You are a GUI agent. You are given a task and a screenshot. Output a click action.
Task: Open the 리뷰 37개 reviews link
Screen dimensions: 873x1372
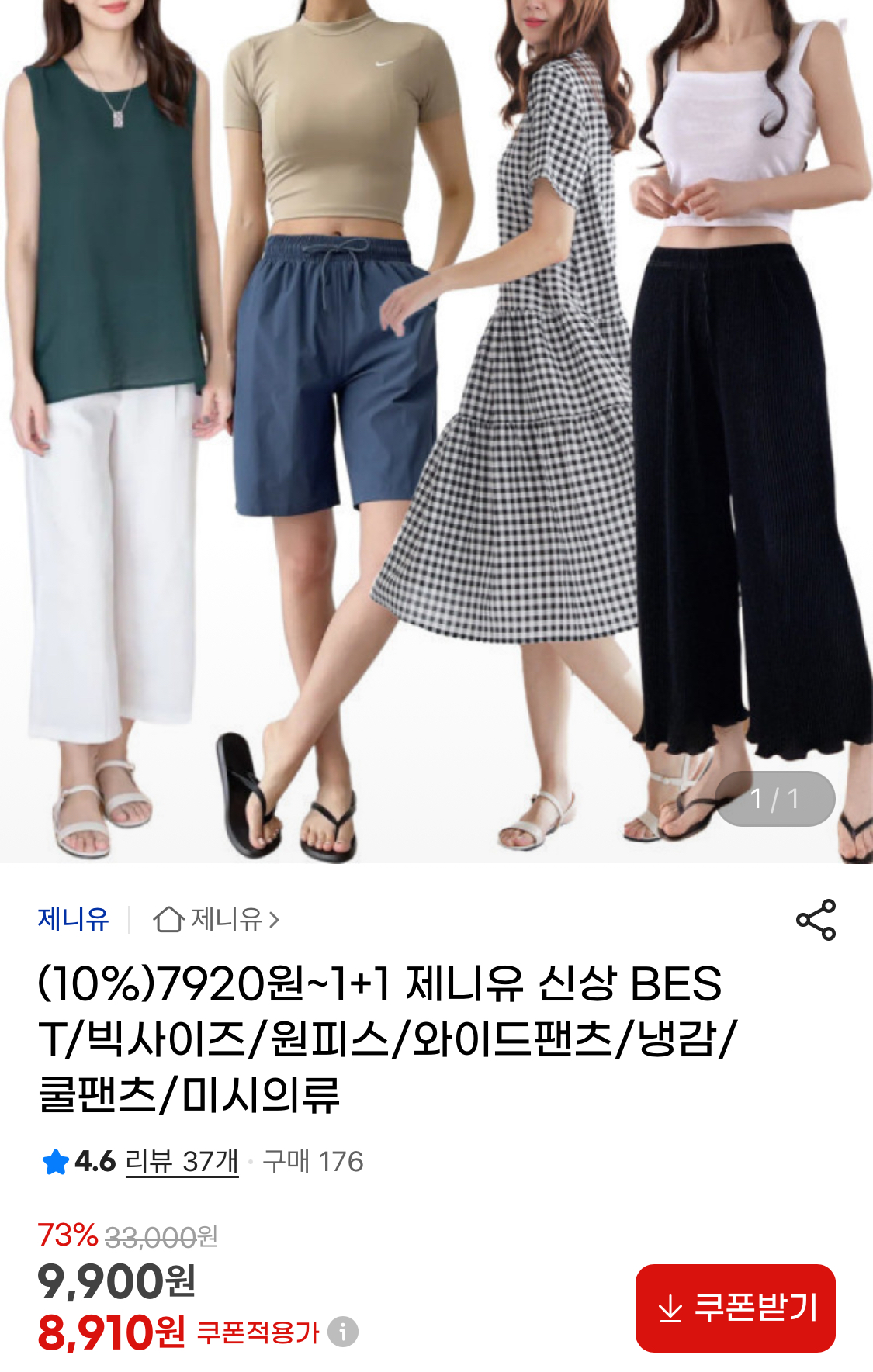point(182,1162)
